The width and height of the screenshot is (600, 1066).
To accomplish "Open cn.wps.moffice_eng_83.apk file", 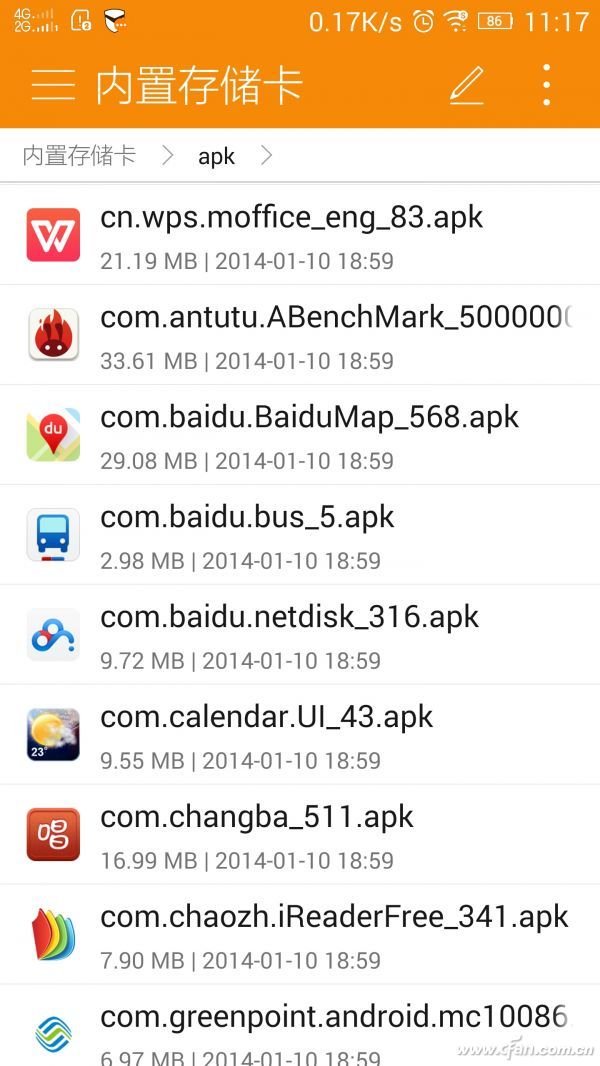I will 300,236.
